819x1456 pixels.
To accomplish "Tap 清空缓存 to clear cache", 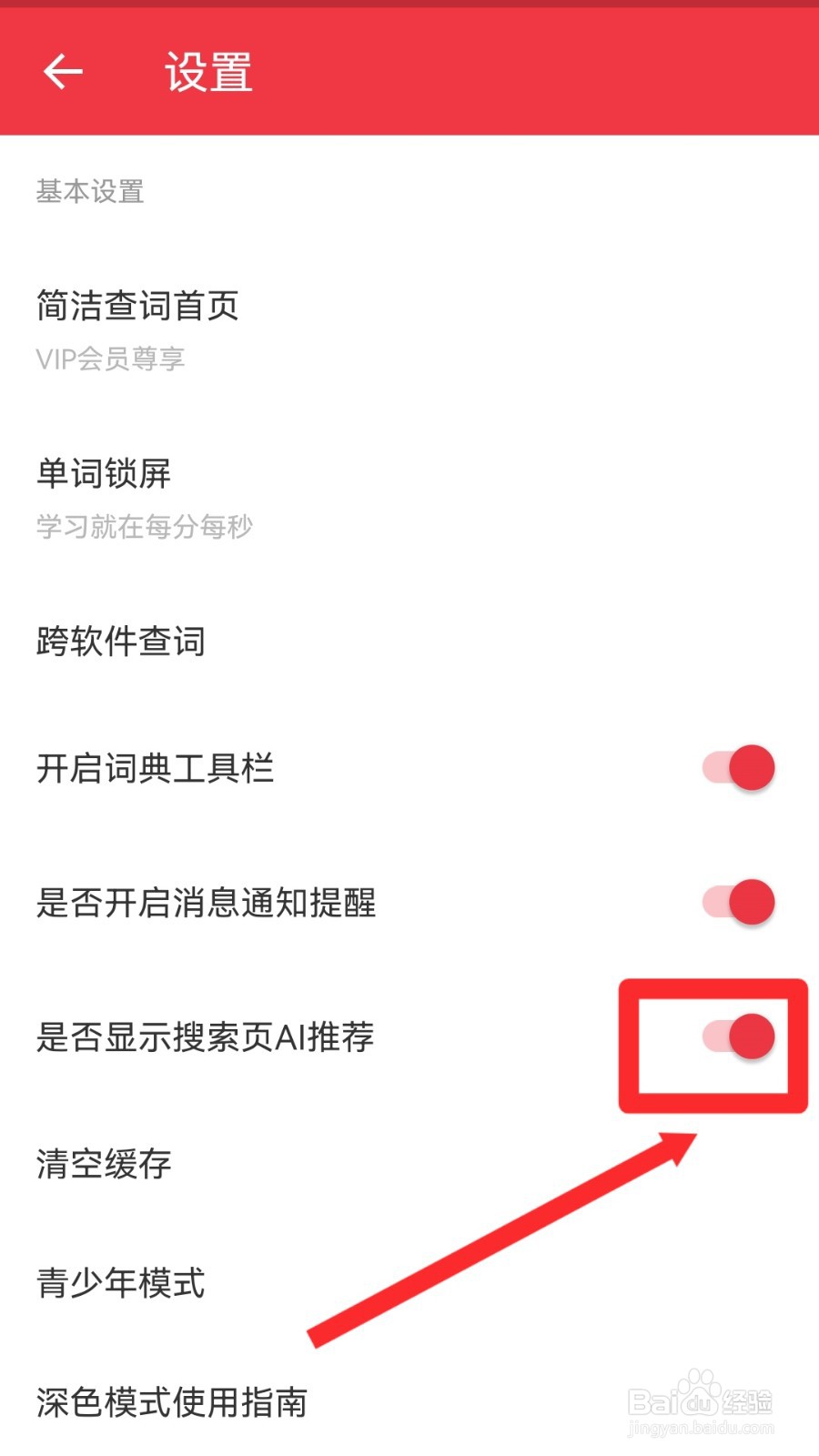I will pyautogui.click(x=102, y=1163).
